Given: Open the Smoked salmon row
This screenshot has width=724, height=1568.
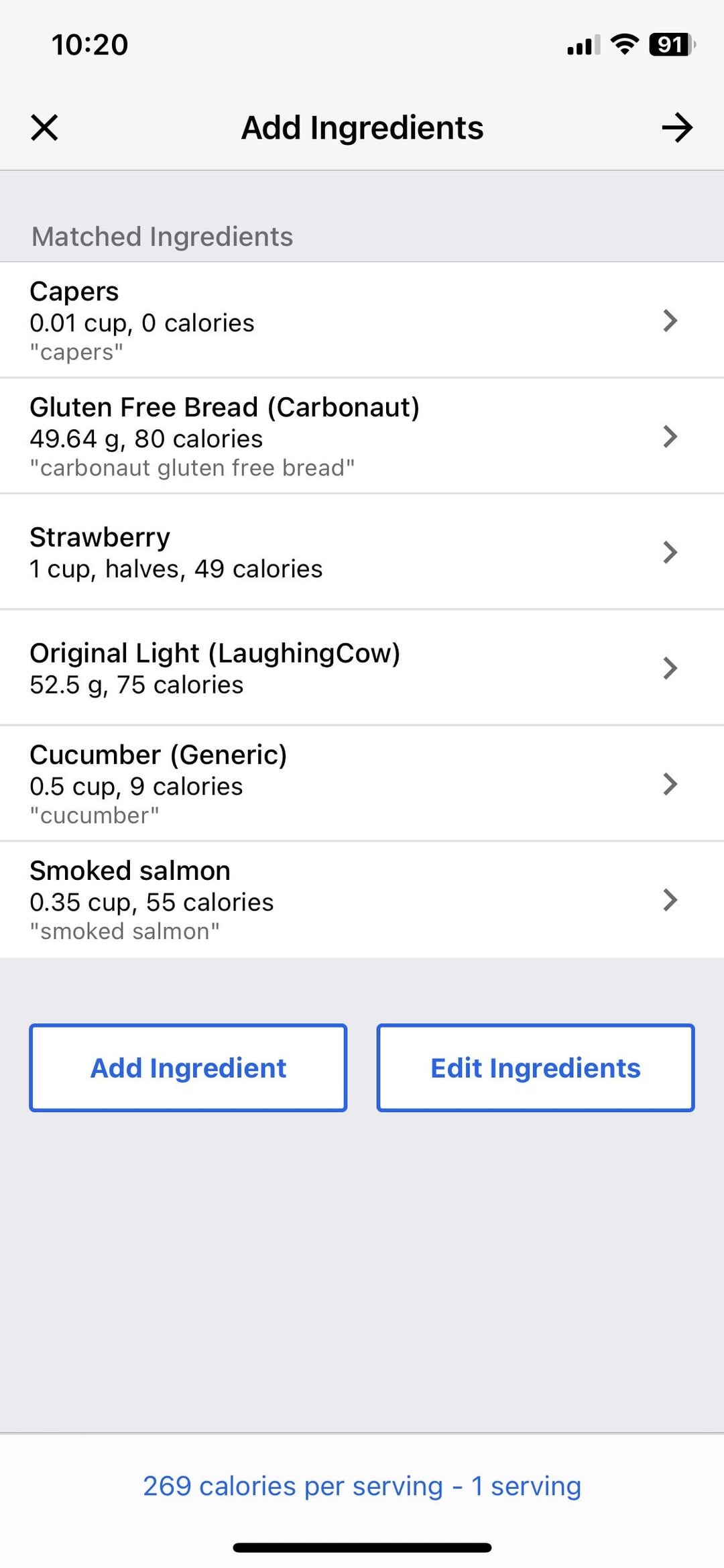Looking at the screenshot, I should (x=362, y=899).
